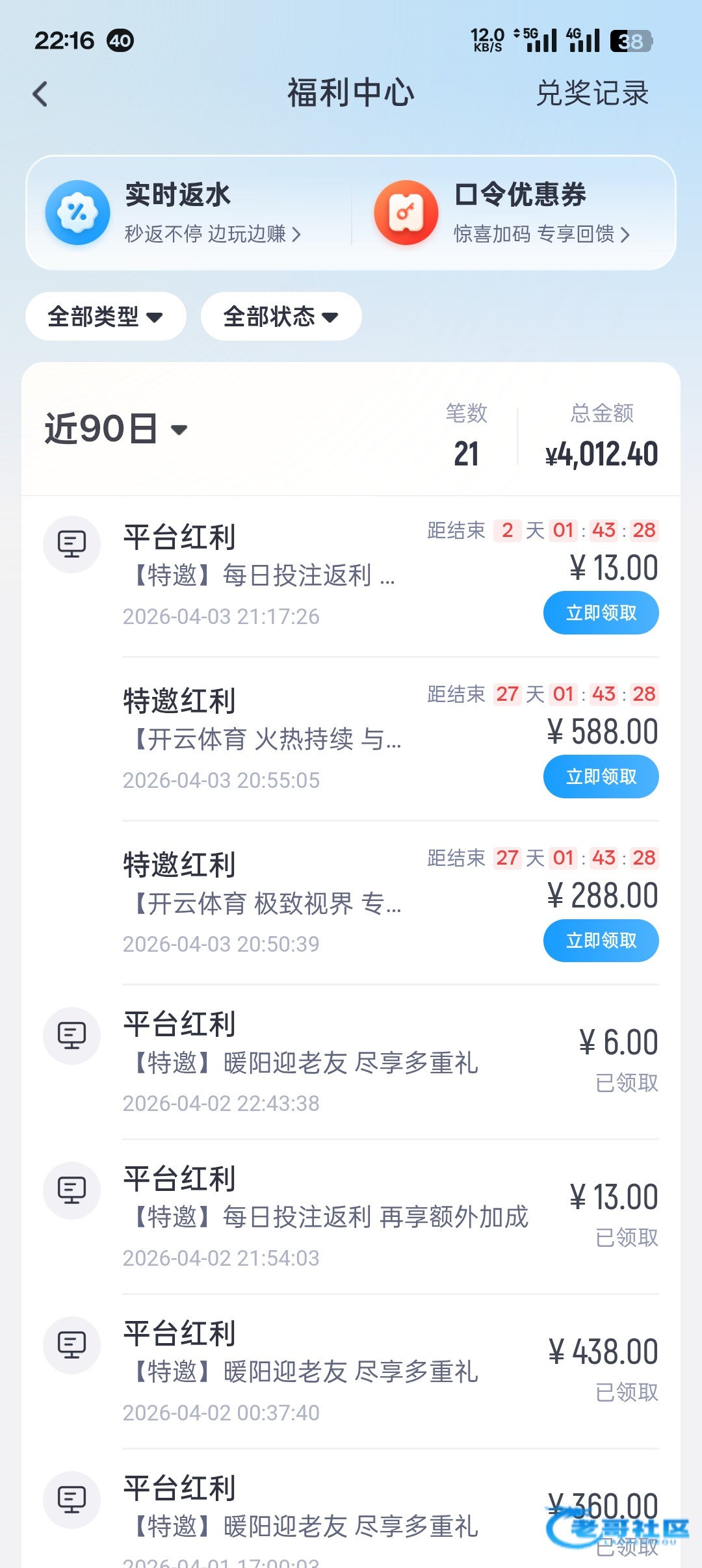702x1568 pixels.
Task: Open 兑奖记录 redemption records
Action: pos(592,94)
